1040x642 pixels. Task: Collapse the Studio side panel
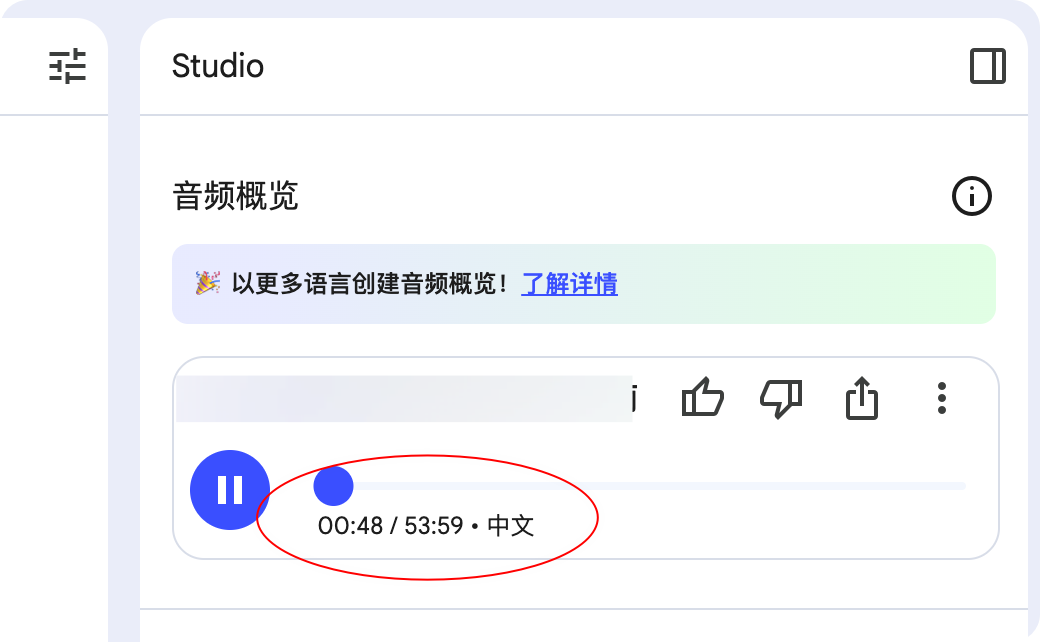987,67
